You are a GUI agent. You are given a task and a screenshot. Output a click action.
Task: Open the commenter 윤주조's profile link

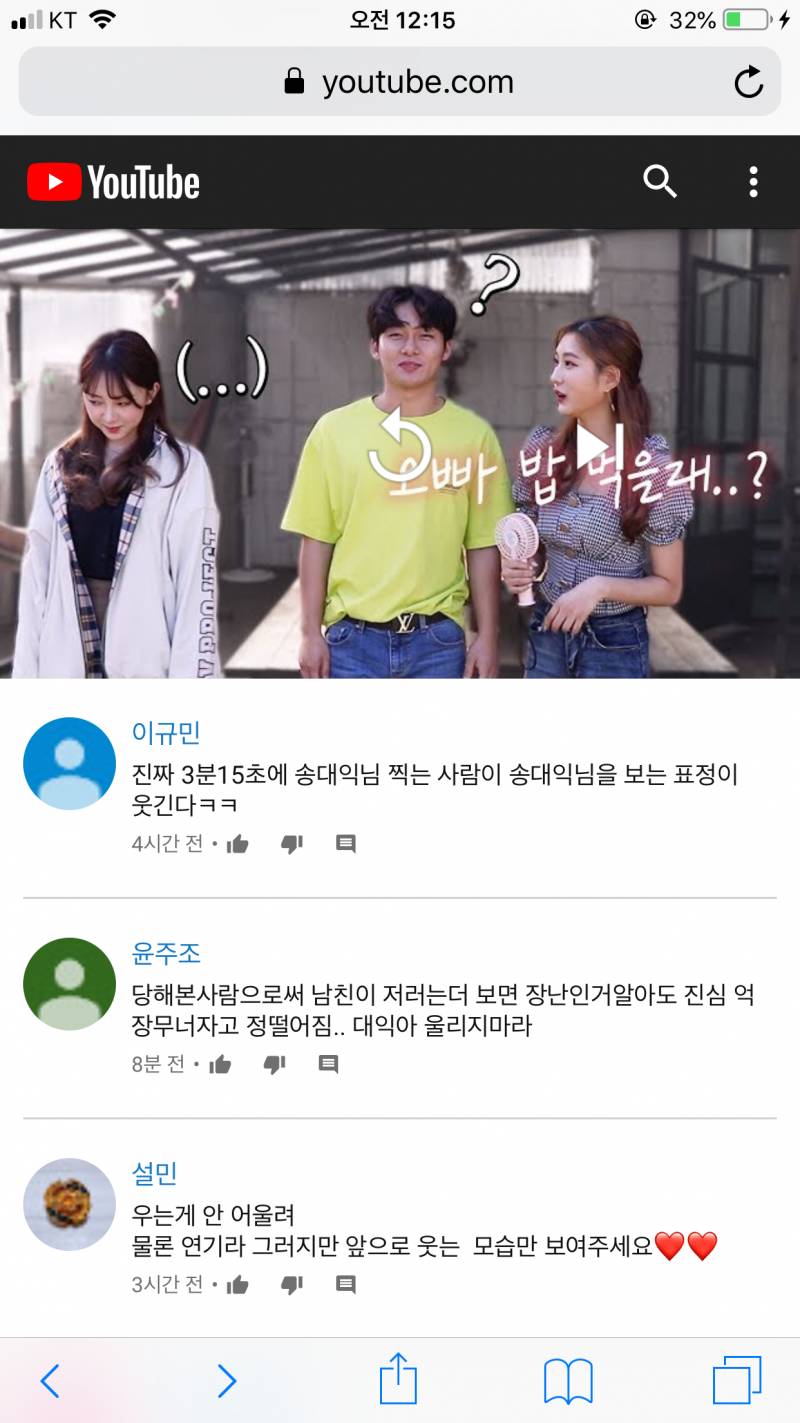(x=168, y=954)
